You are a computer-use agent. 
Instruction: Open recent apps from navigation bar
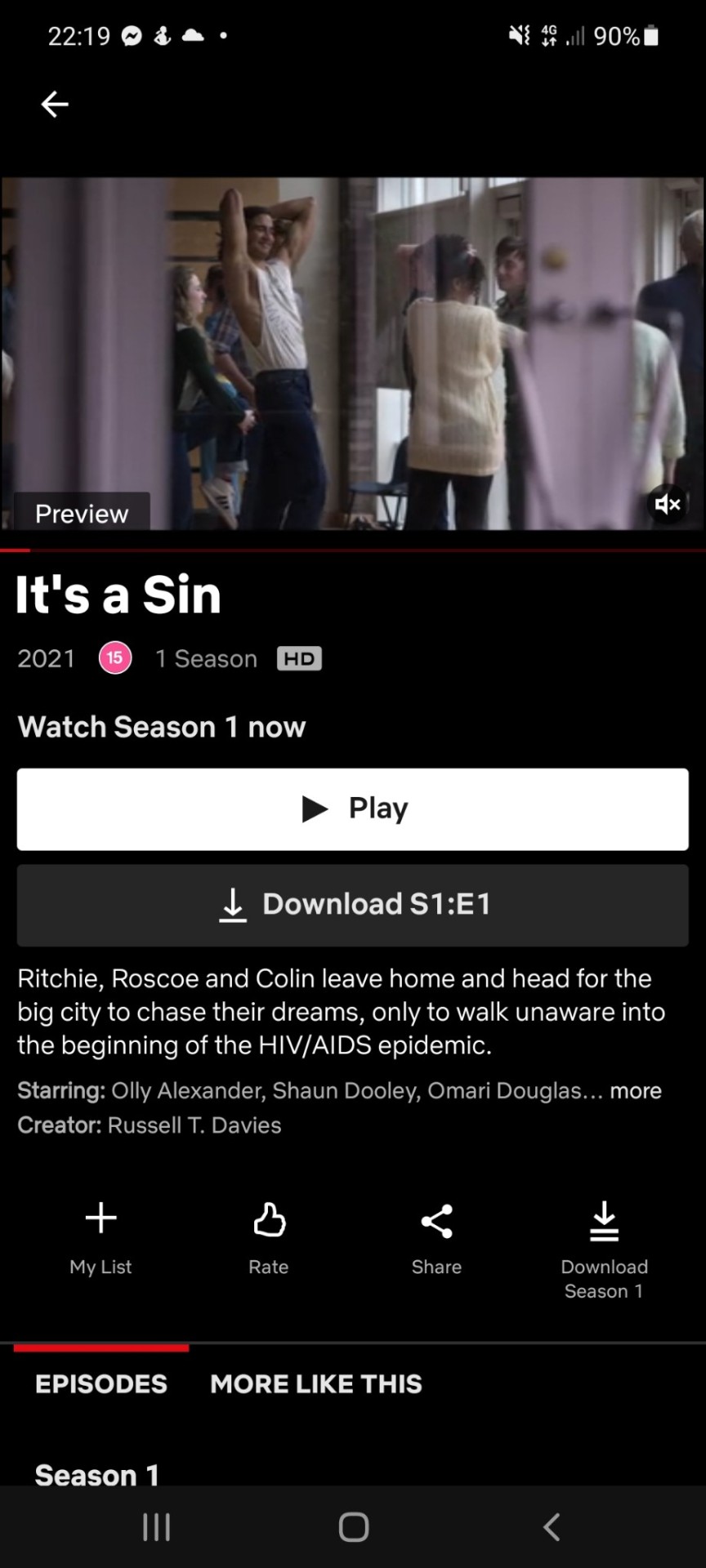(x=156, y=1526)
